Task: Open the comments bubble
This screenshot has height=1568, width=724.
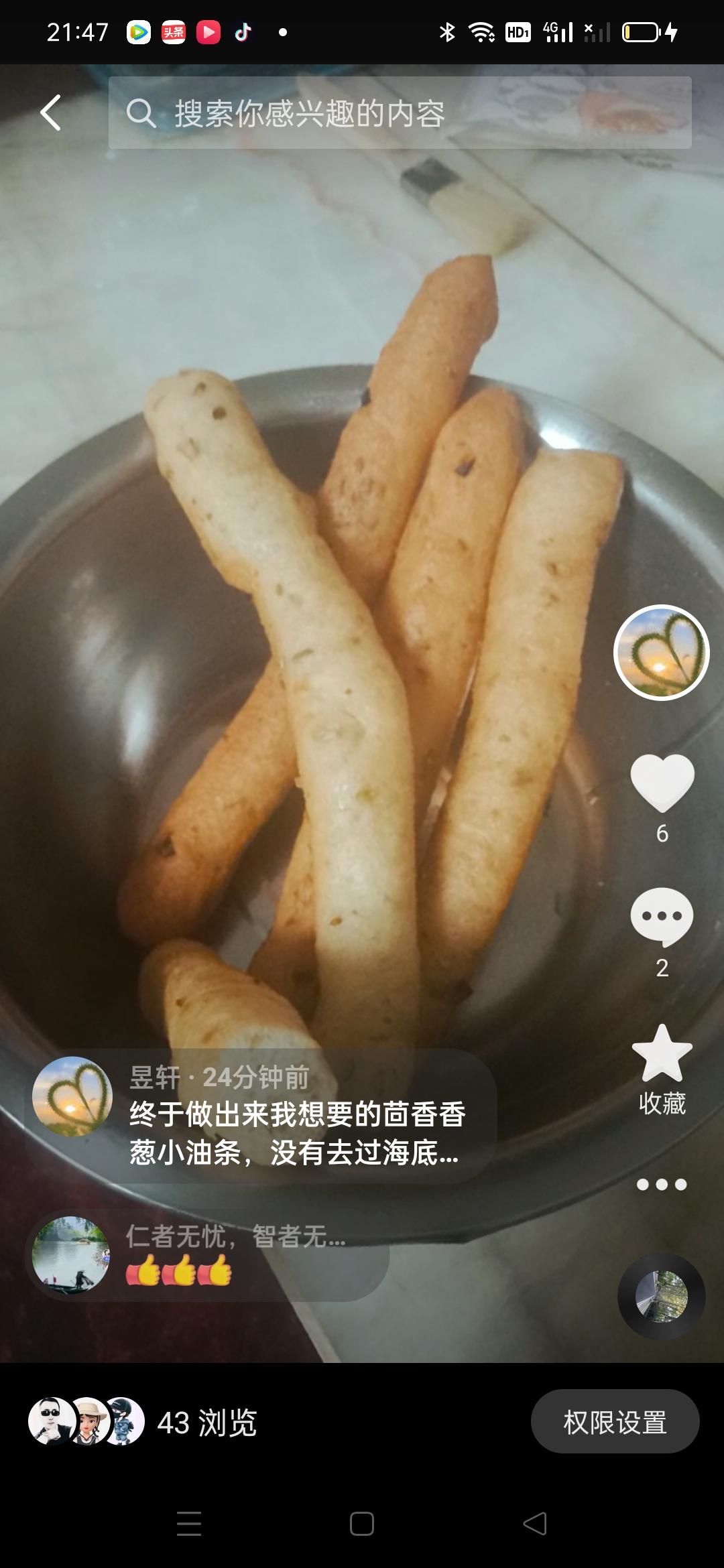Action: pos(662,916)
